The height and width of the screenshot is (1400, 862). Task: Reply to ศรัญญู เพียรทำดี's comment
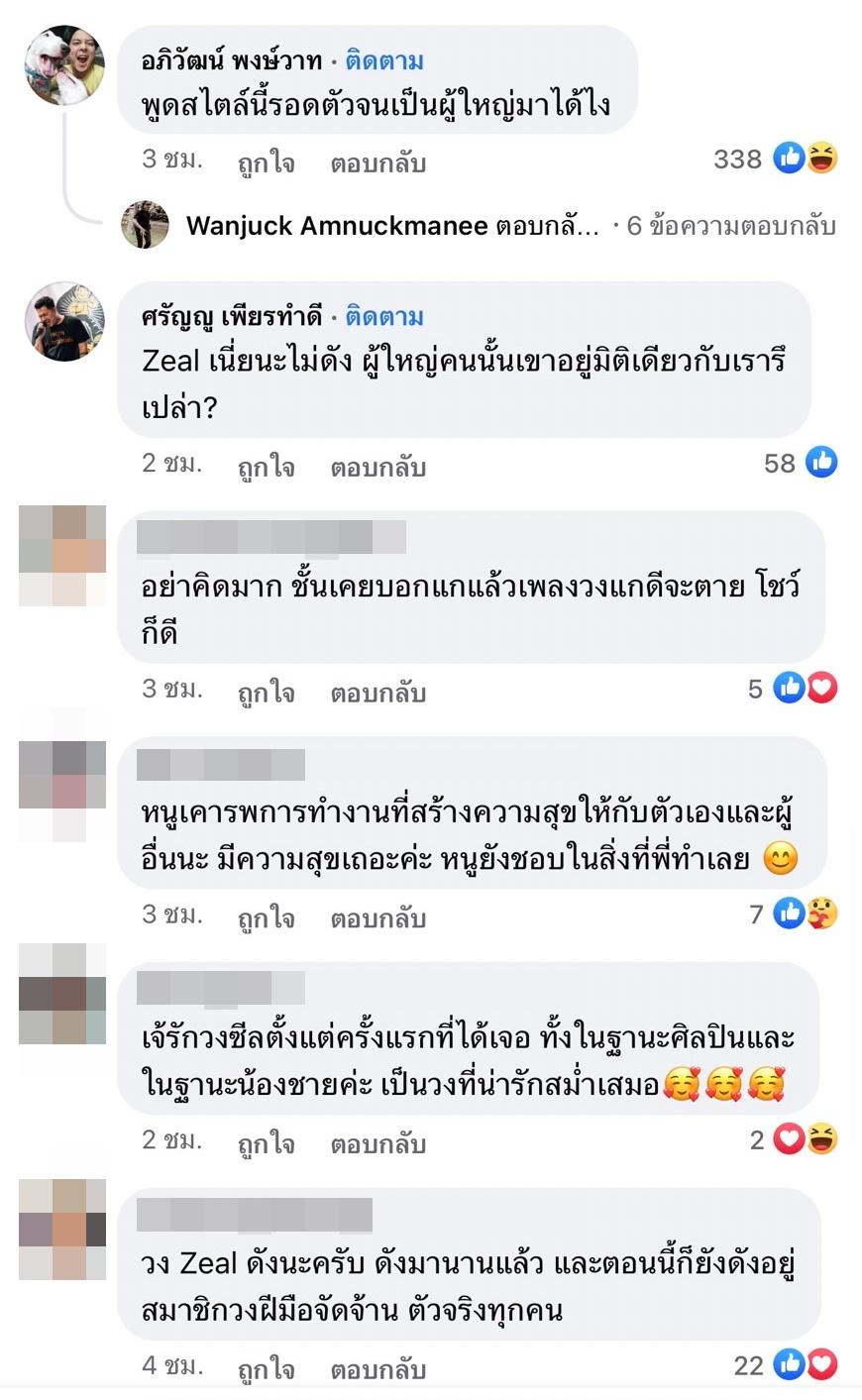click(x=377, y=466)
